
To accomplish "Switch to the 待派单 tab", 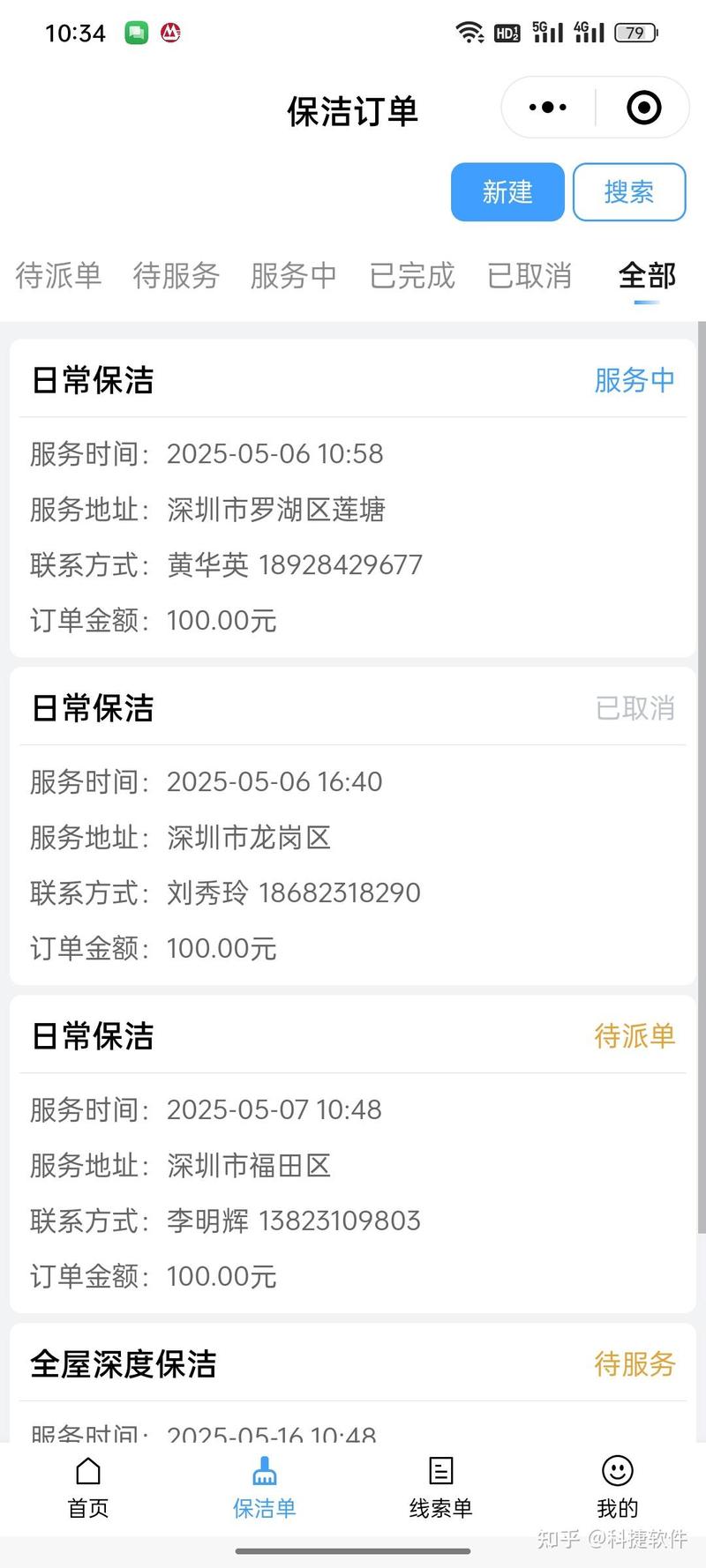I will tap(58, 275).
